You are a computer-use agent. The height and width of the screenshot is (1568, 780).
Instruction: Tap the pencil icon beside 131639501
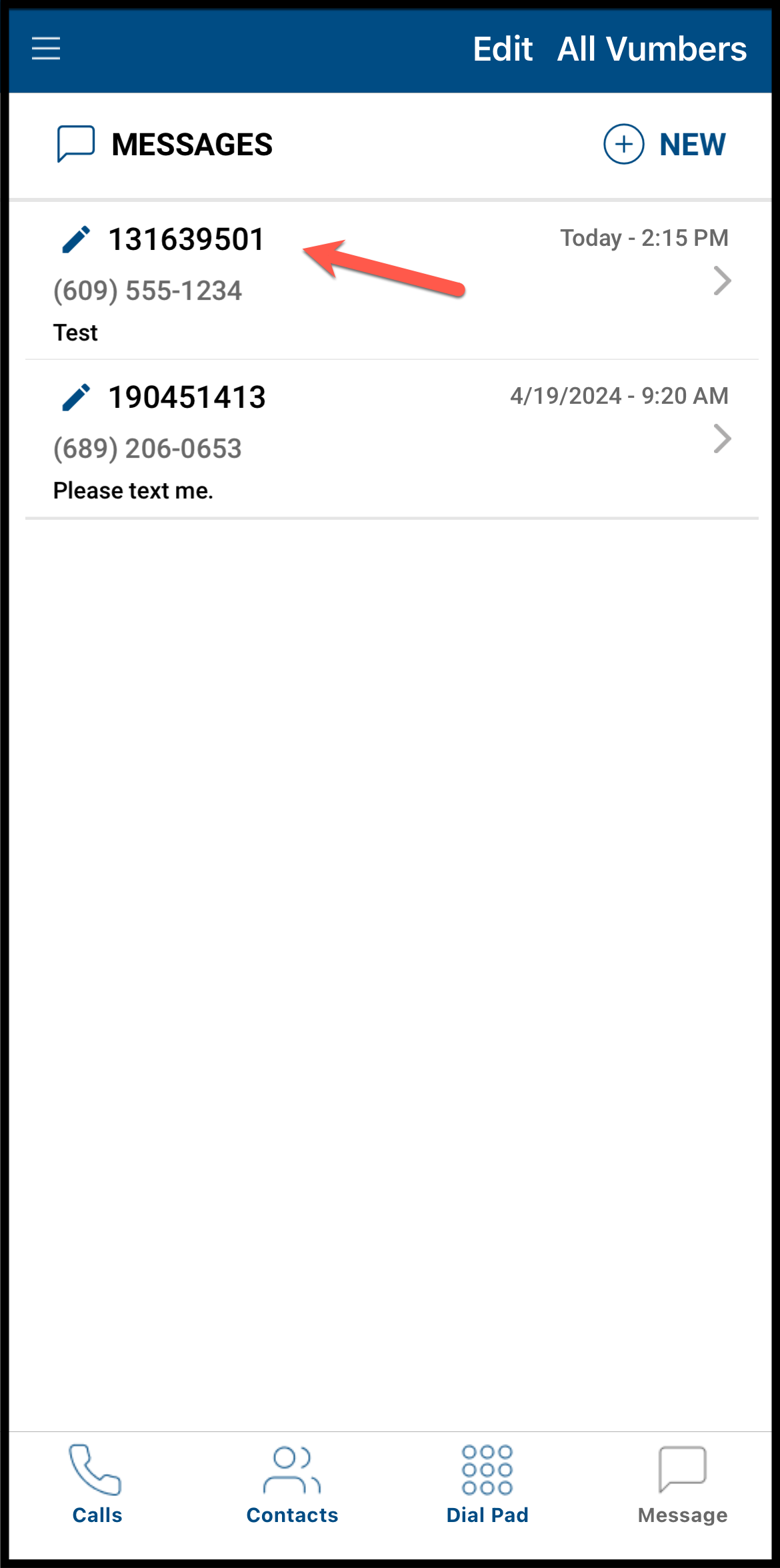click(75, 240)
